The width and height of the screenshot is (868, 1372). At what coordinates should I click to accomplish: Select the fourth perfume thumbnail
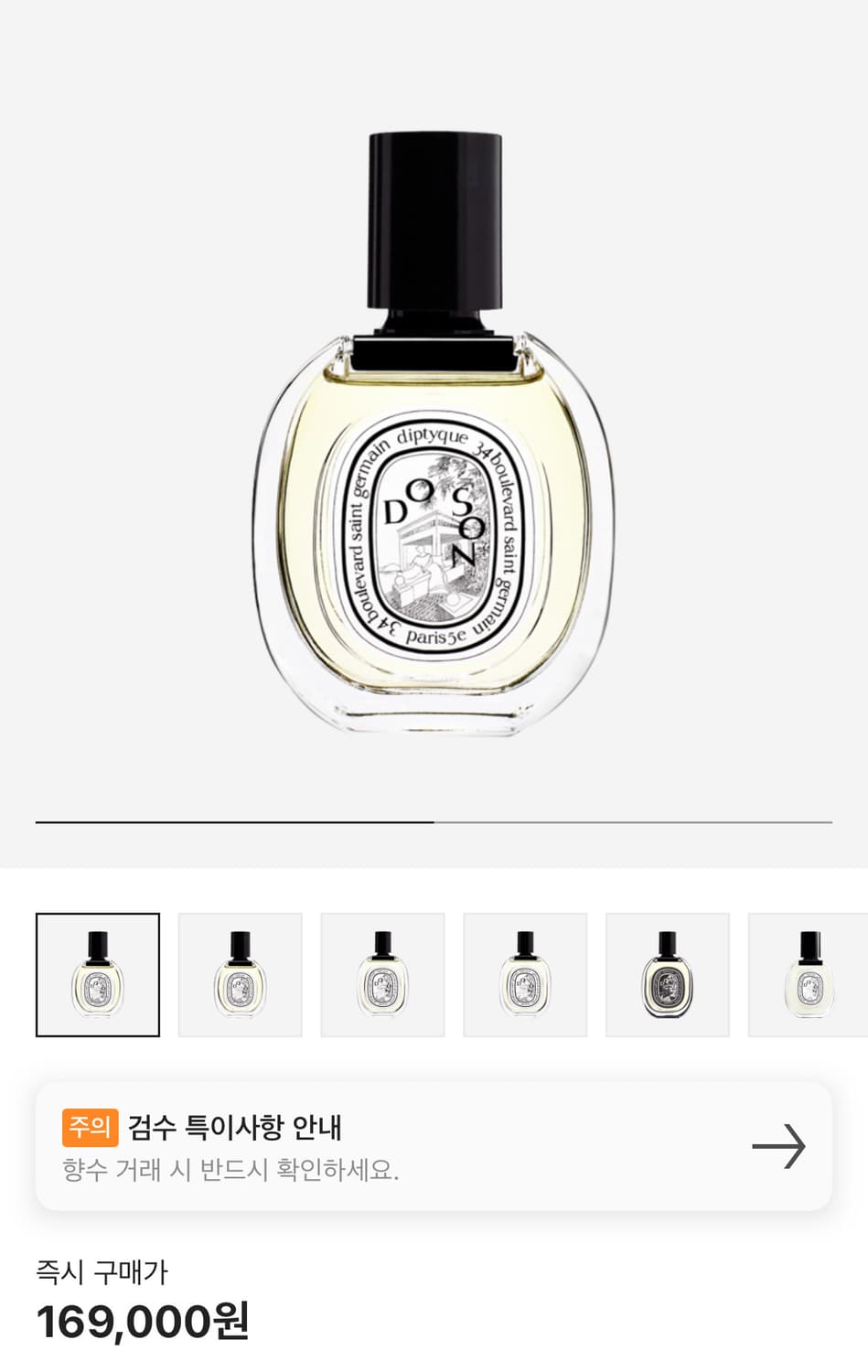click(525, 974)
